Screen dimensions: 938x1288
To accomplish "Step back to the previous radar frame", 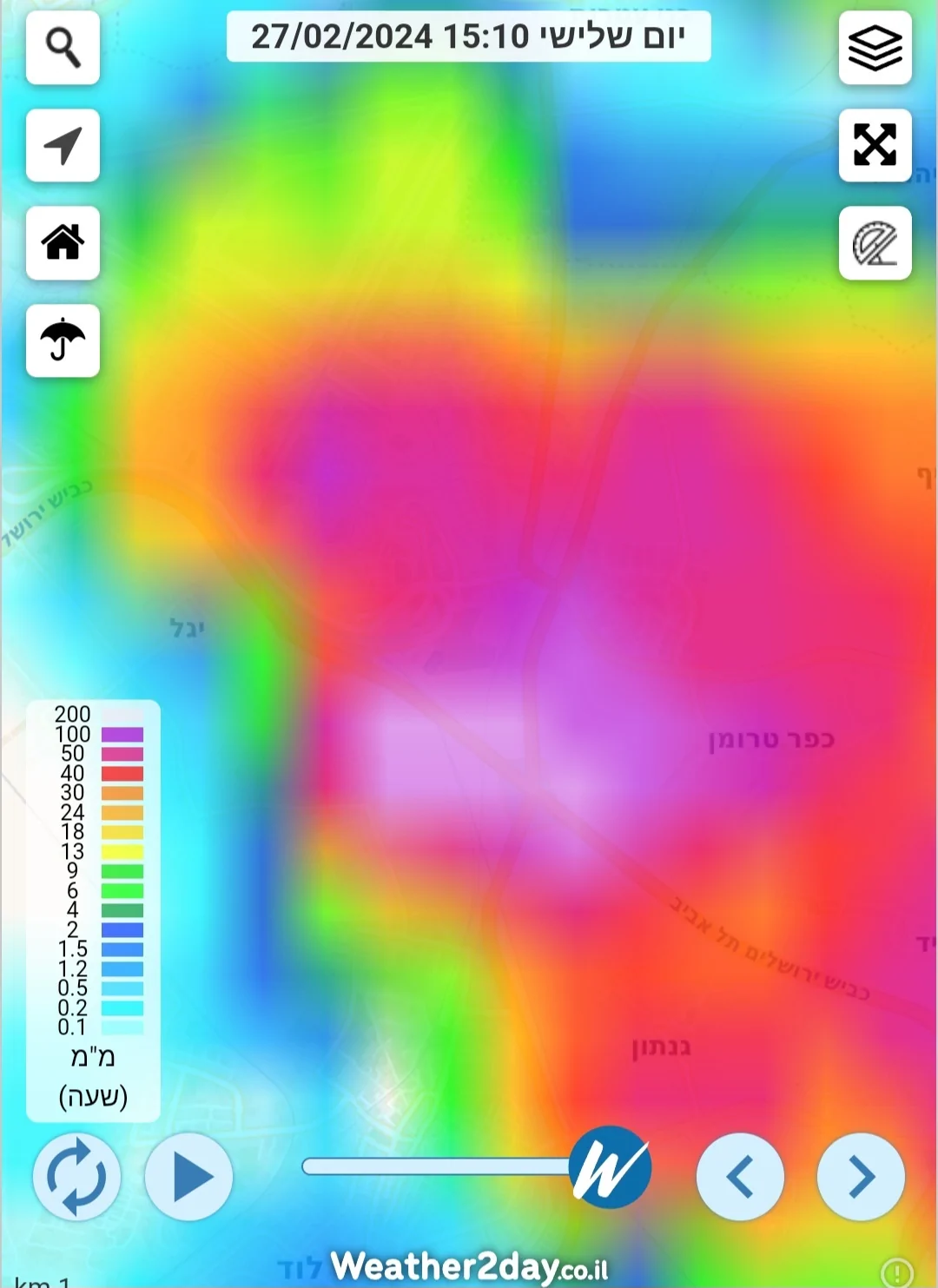I will pos(740,1177).
